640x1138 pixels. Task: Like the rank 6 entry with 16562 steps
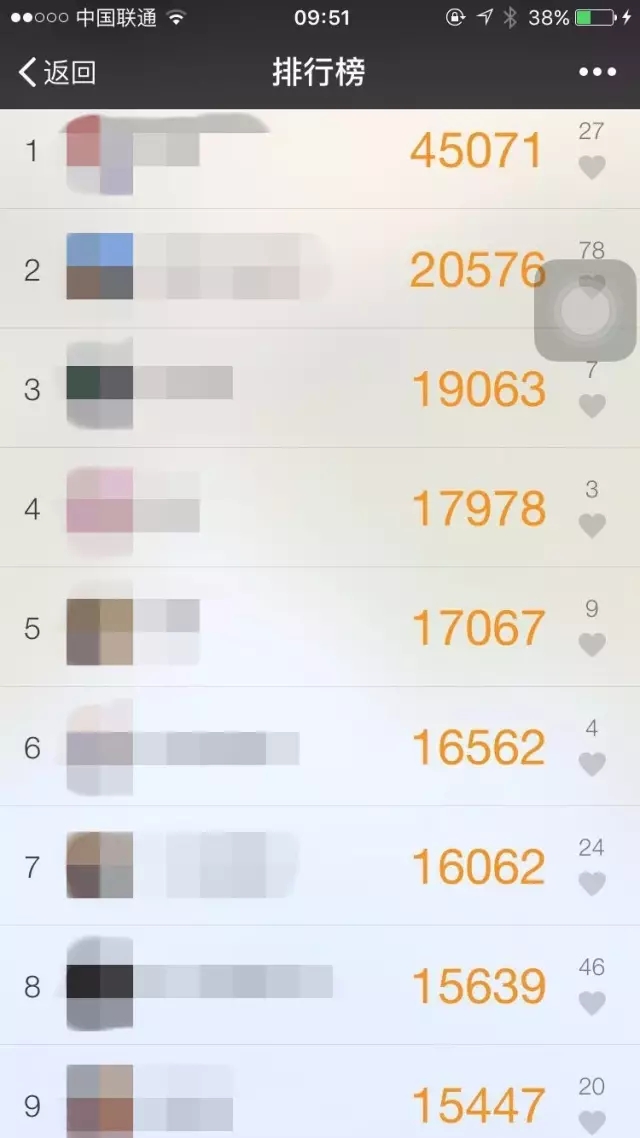click(x=592, y=764)
